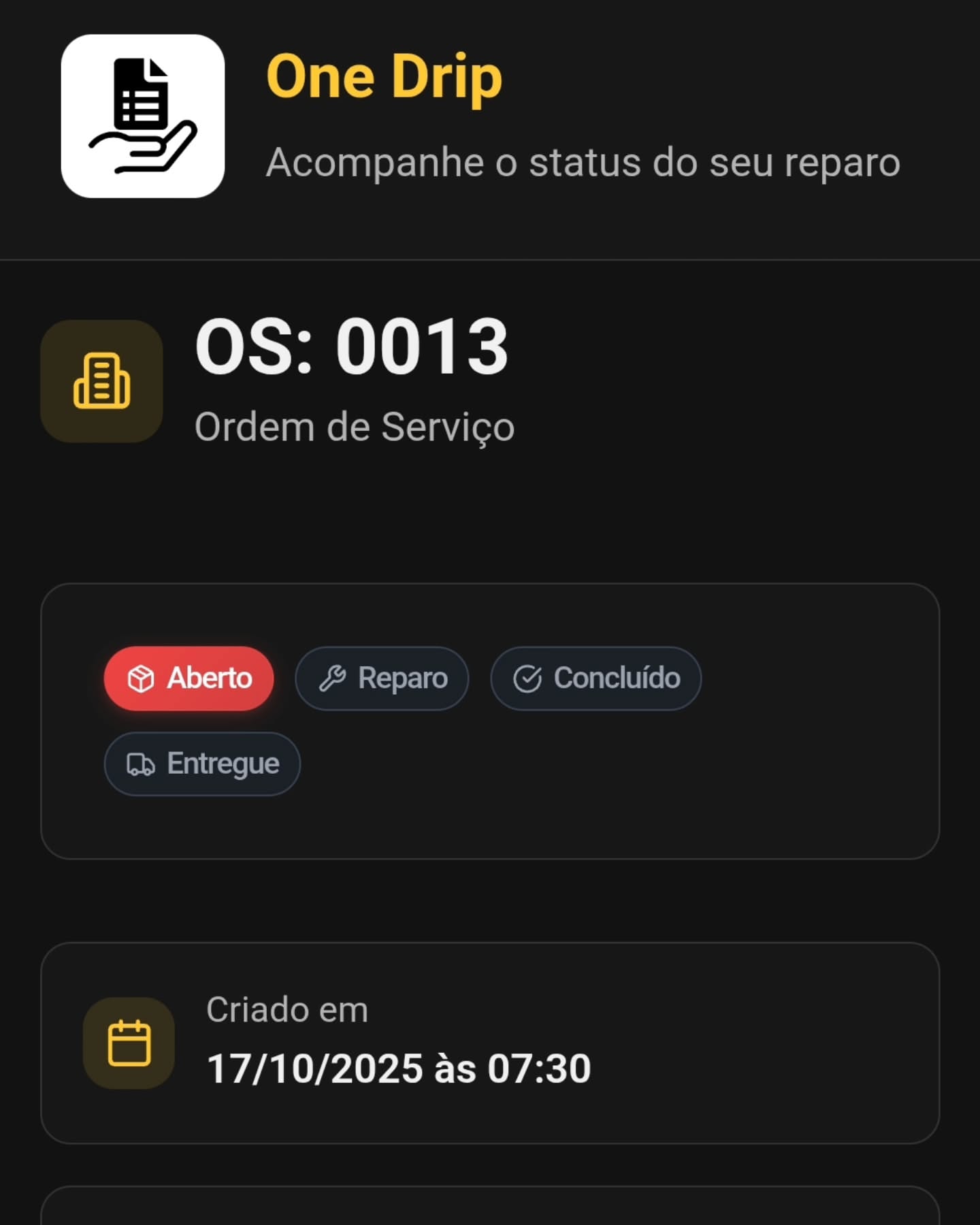Select the yellow calendar icon near Criado em
The image size is (980, 1225).
[x=128, y=1043]
